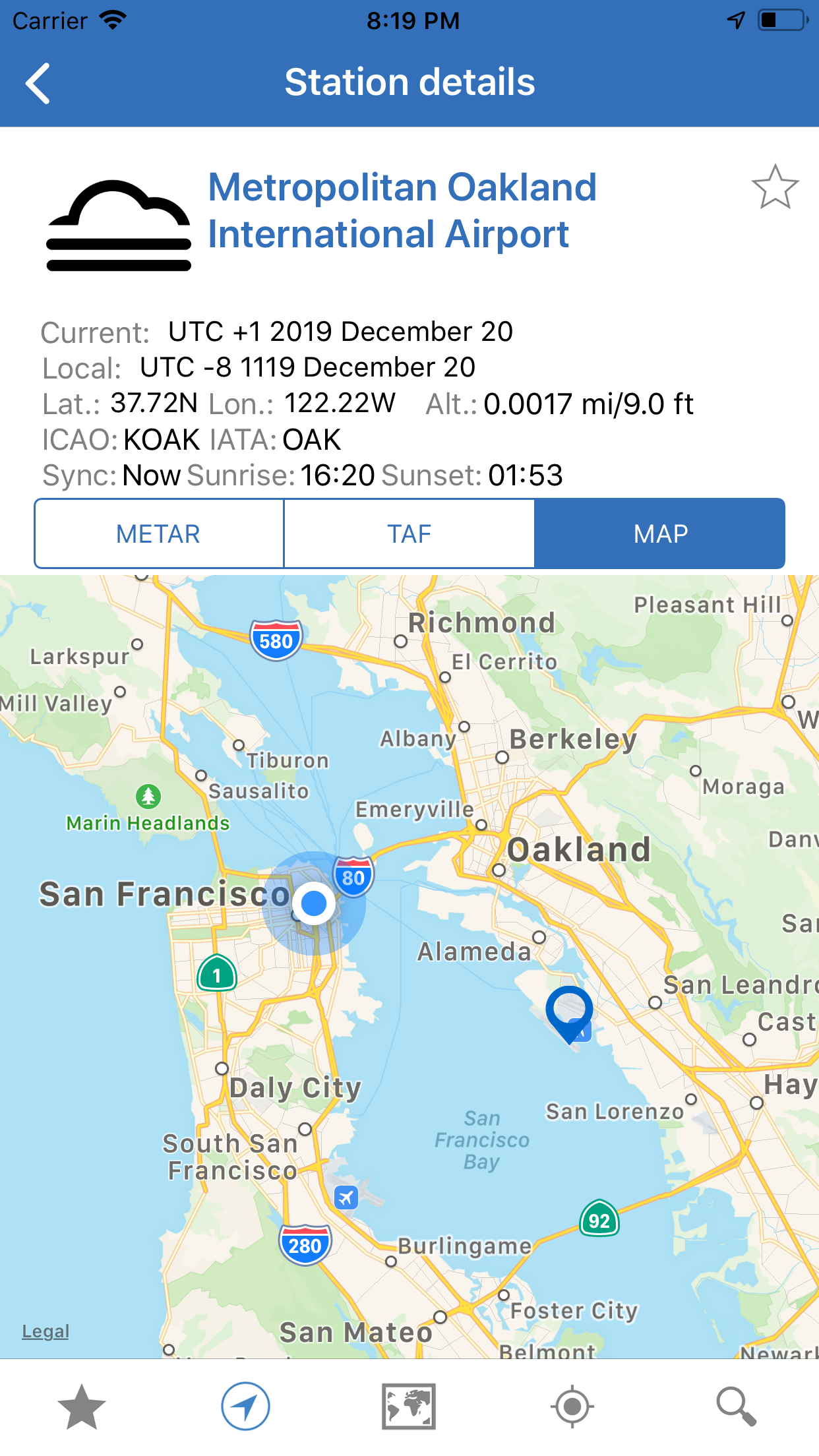The height and width of the screenshot is (1456, 819).
Task: Open the crosshair target tab
Action: click(572, 1407)
